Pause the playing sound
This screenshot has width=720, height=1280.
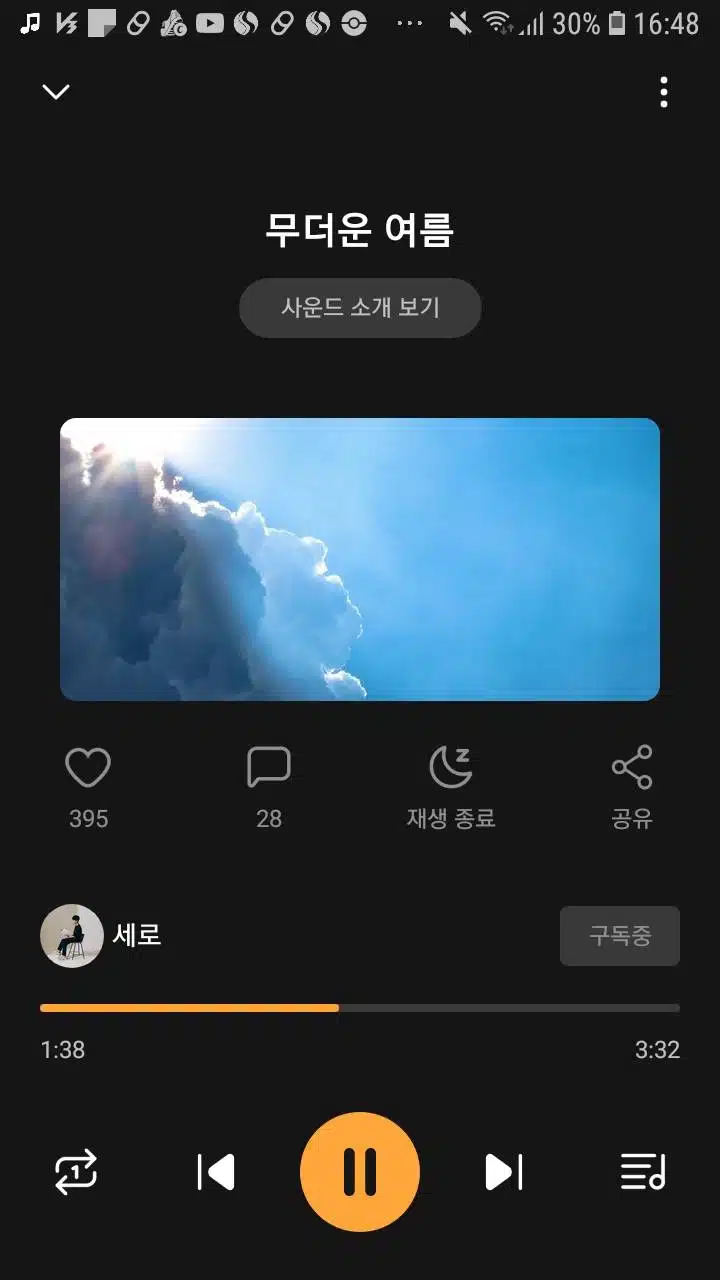click(360, 1172)
